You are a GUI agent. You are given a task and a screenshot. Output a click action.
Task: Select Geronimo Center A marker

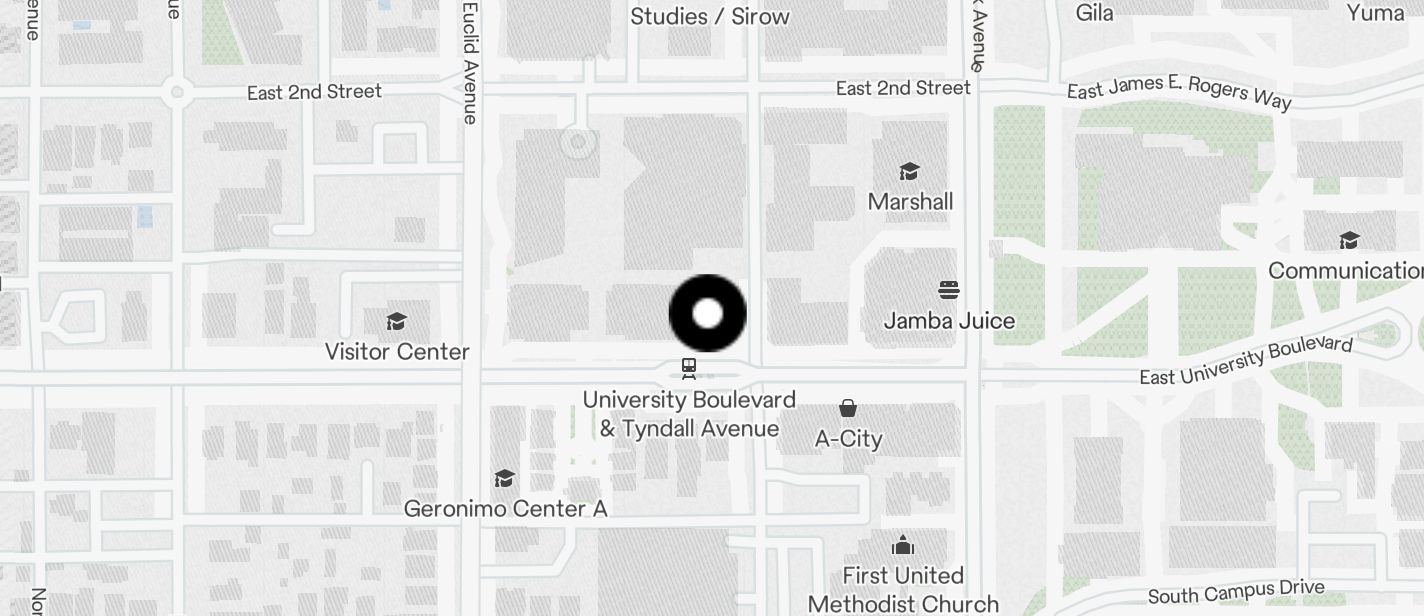505,479
